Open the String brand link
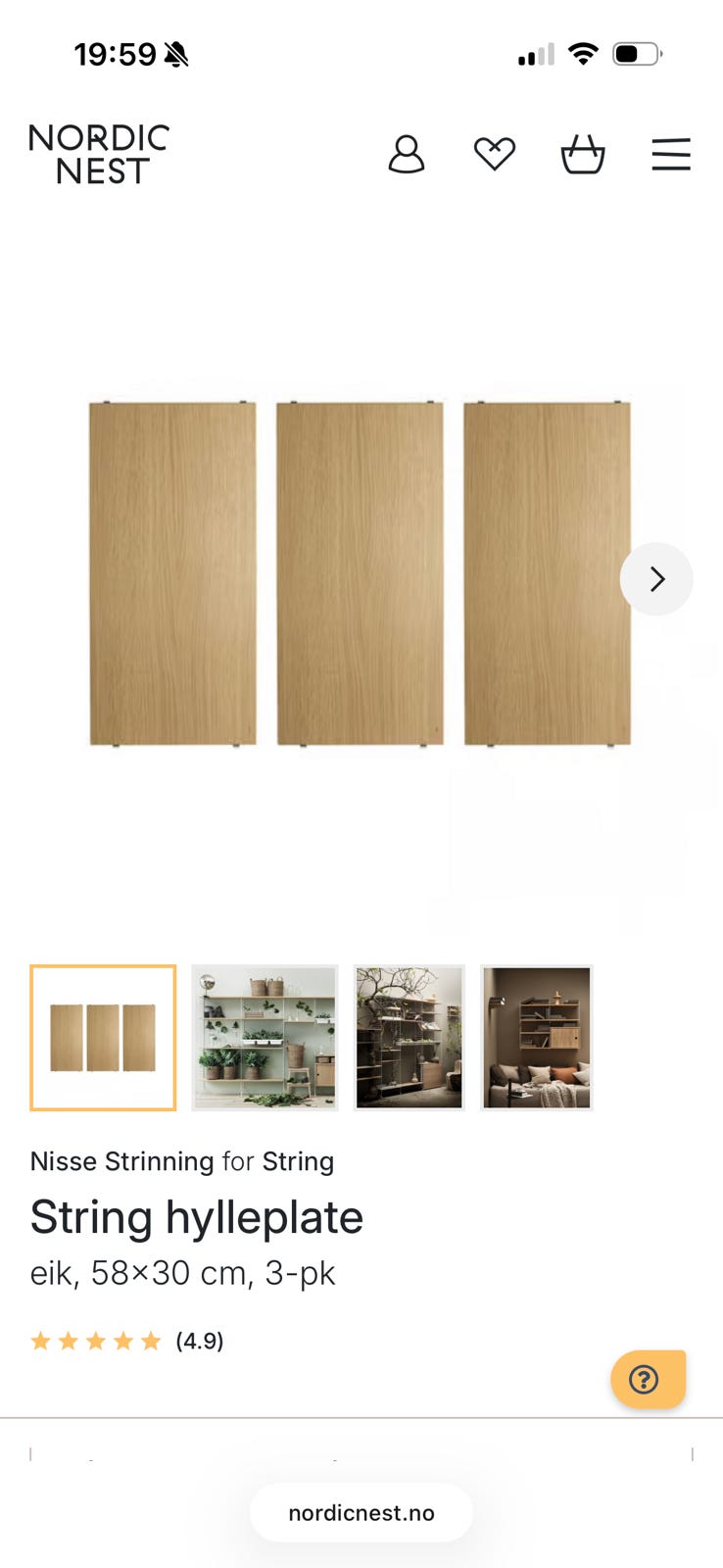 coord(298,1160)
